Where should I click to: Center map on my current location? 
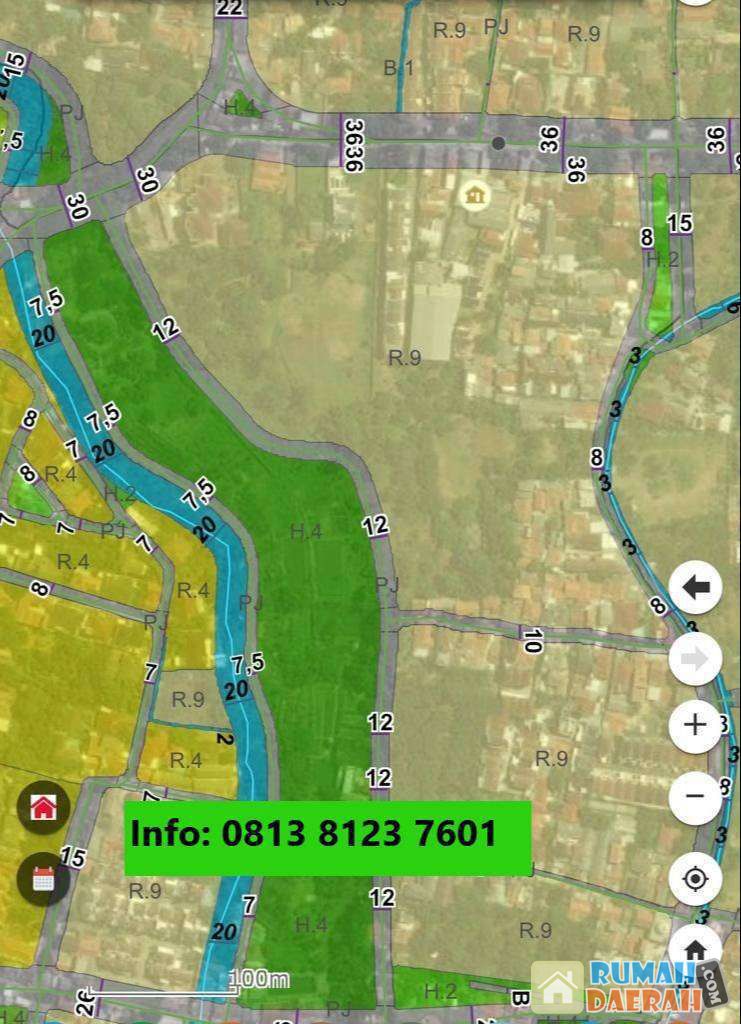695,879
